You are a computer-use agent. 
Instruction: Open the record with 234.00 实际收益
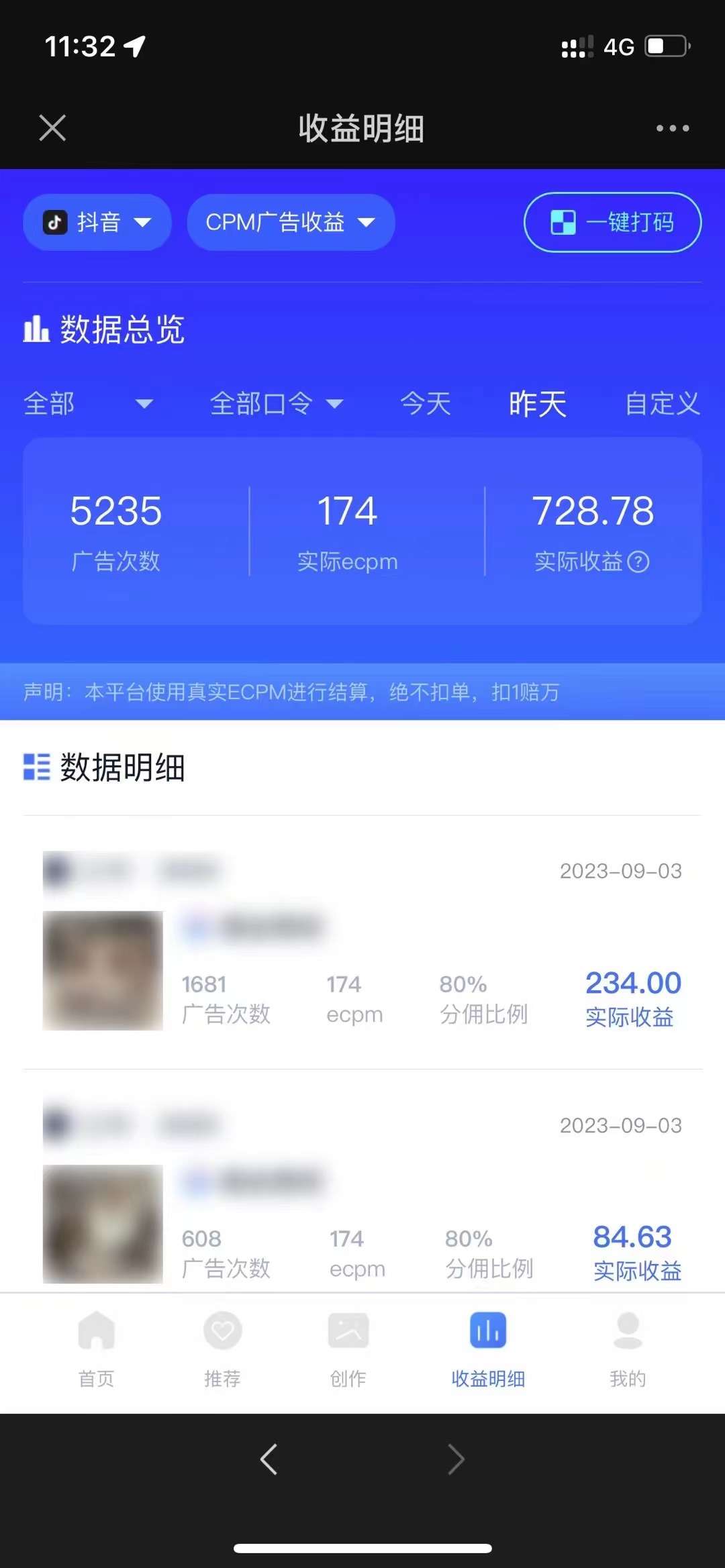pyautogui.click(x=362, y=943)
